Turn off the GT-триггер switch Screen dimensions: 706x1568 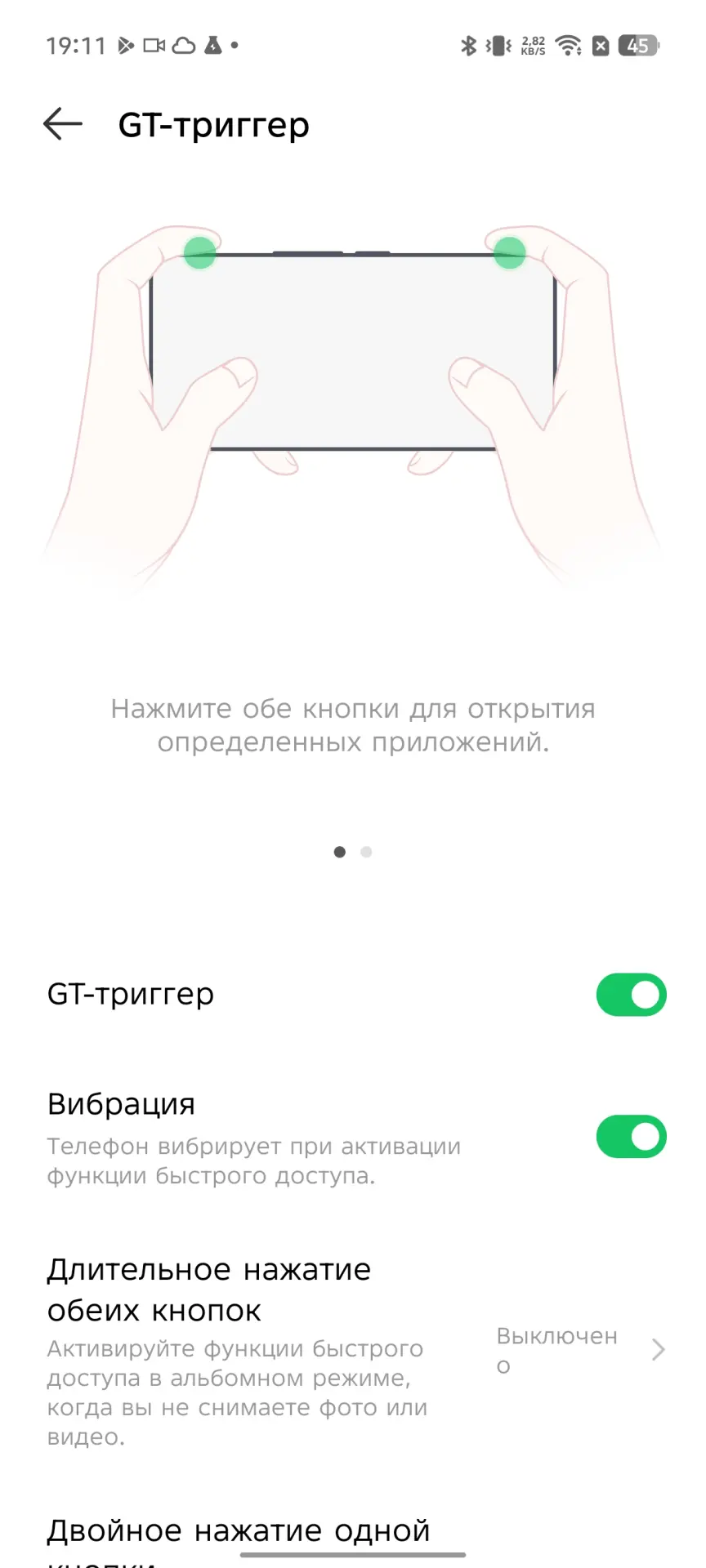pos(631,995)
